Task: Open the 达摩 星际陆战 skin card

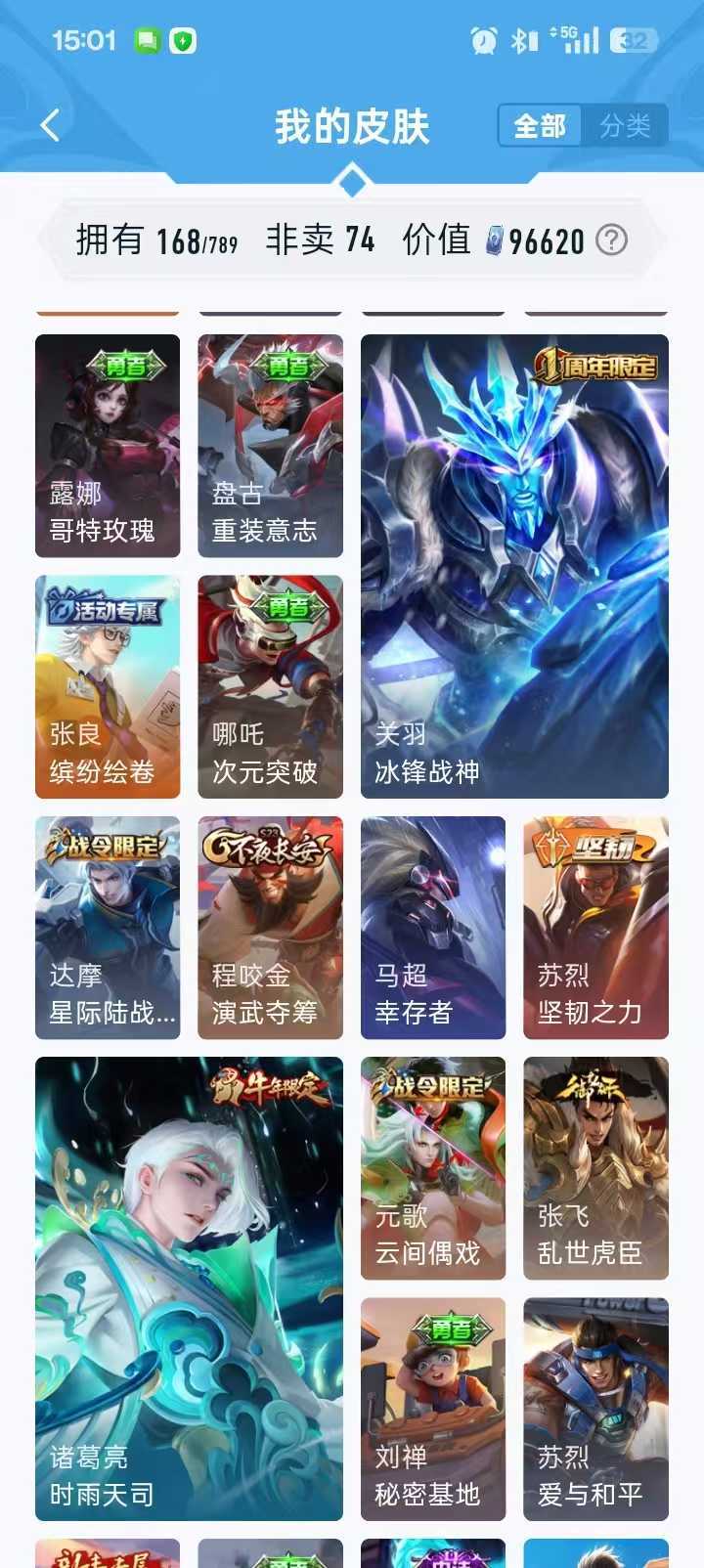Action: [108, 928]
